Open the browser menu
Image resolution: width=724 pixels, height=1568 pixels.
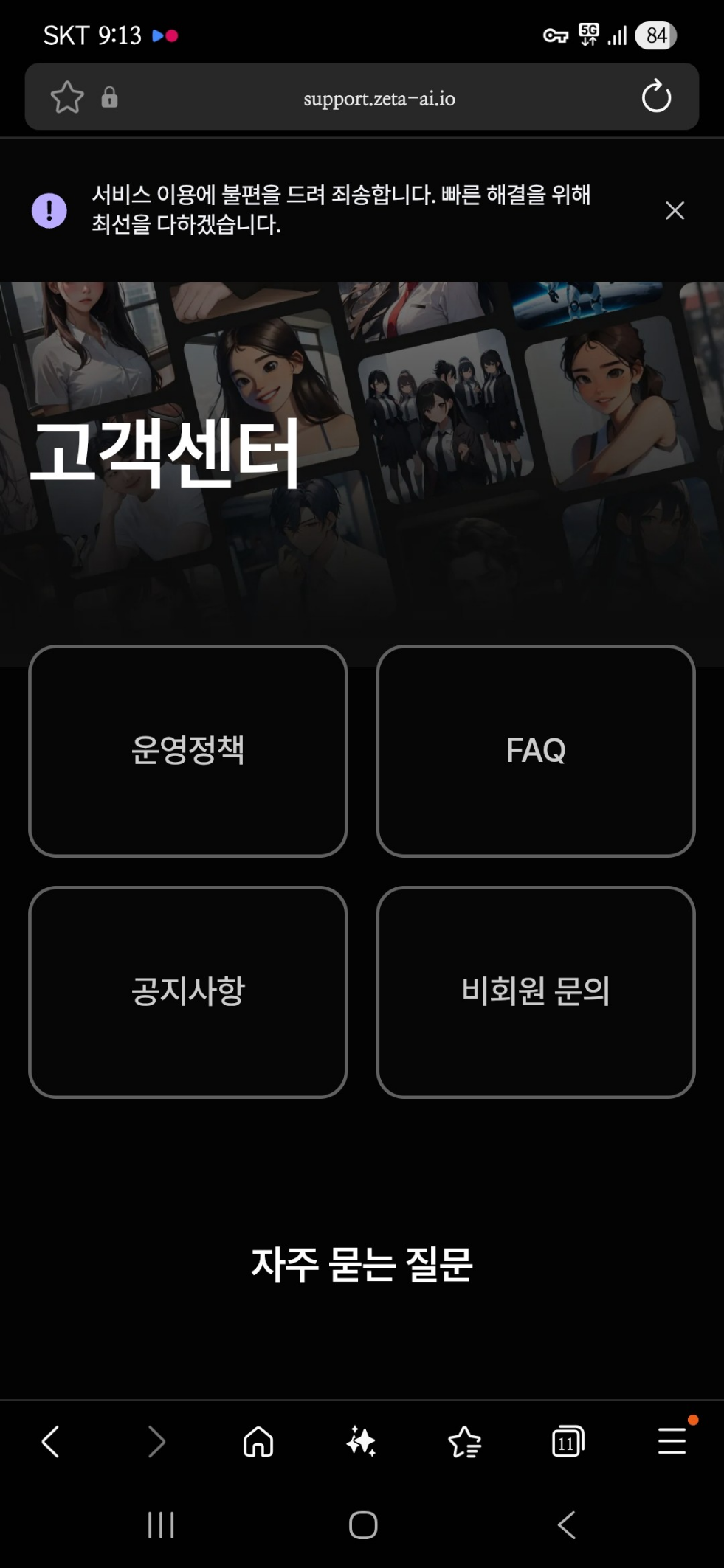coord(672,1441)
